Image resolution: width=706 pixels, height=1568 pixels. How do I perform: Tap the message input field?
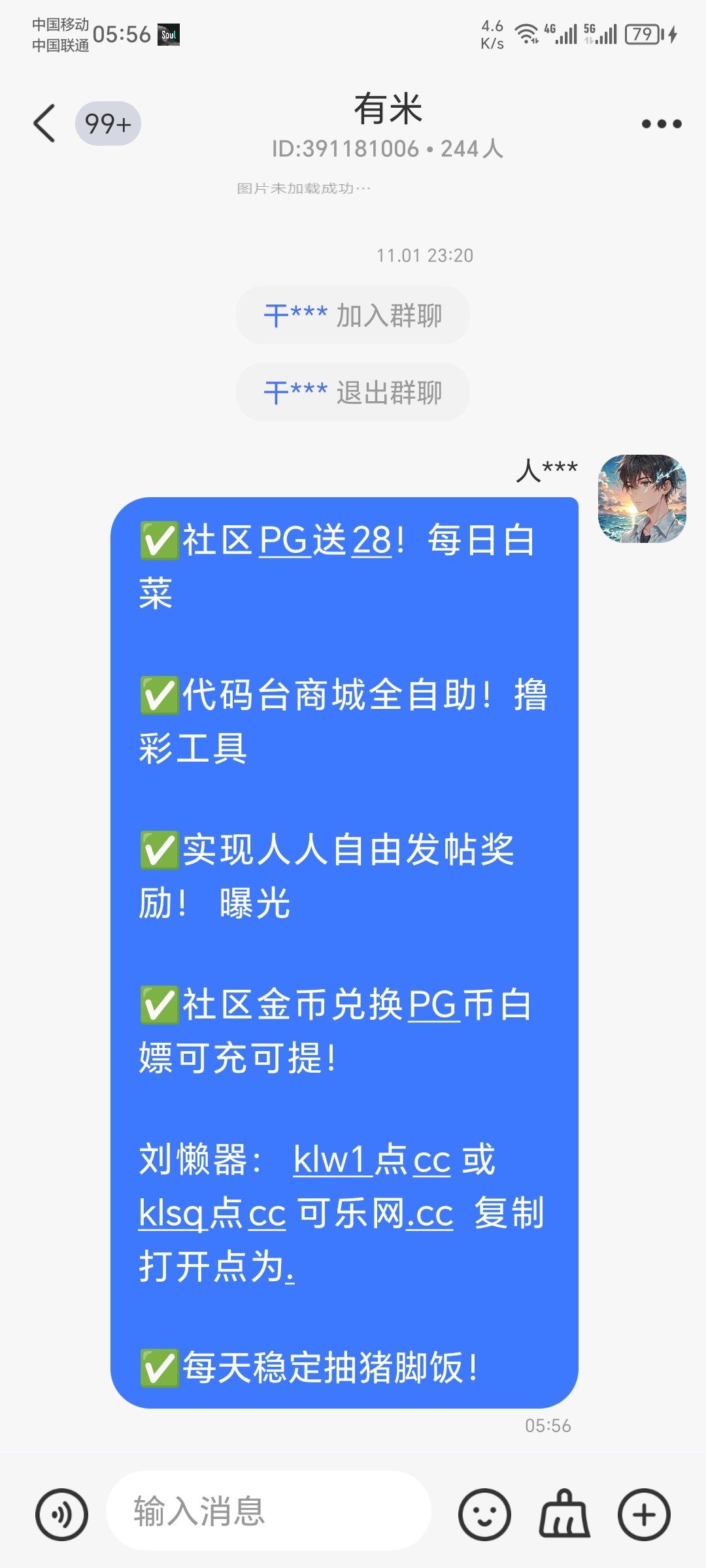tap(268, 1511)
